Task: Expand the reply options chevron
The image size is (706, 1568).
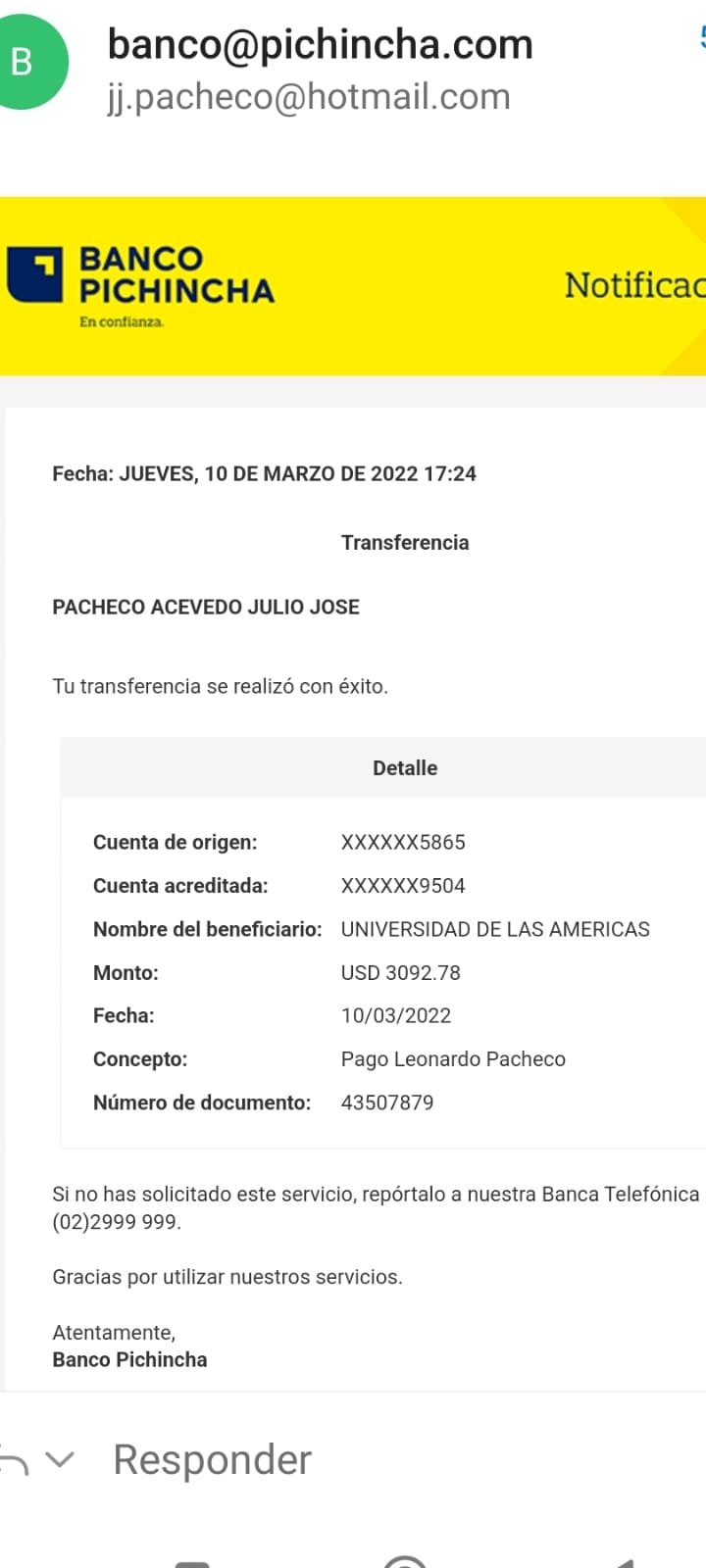Action: point(60,1459)
